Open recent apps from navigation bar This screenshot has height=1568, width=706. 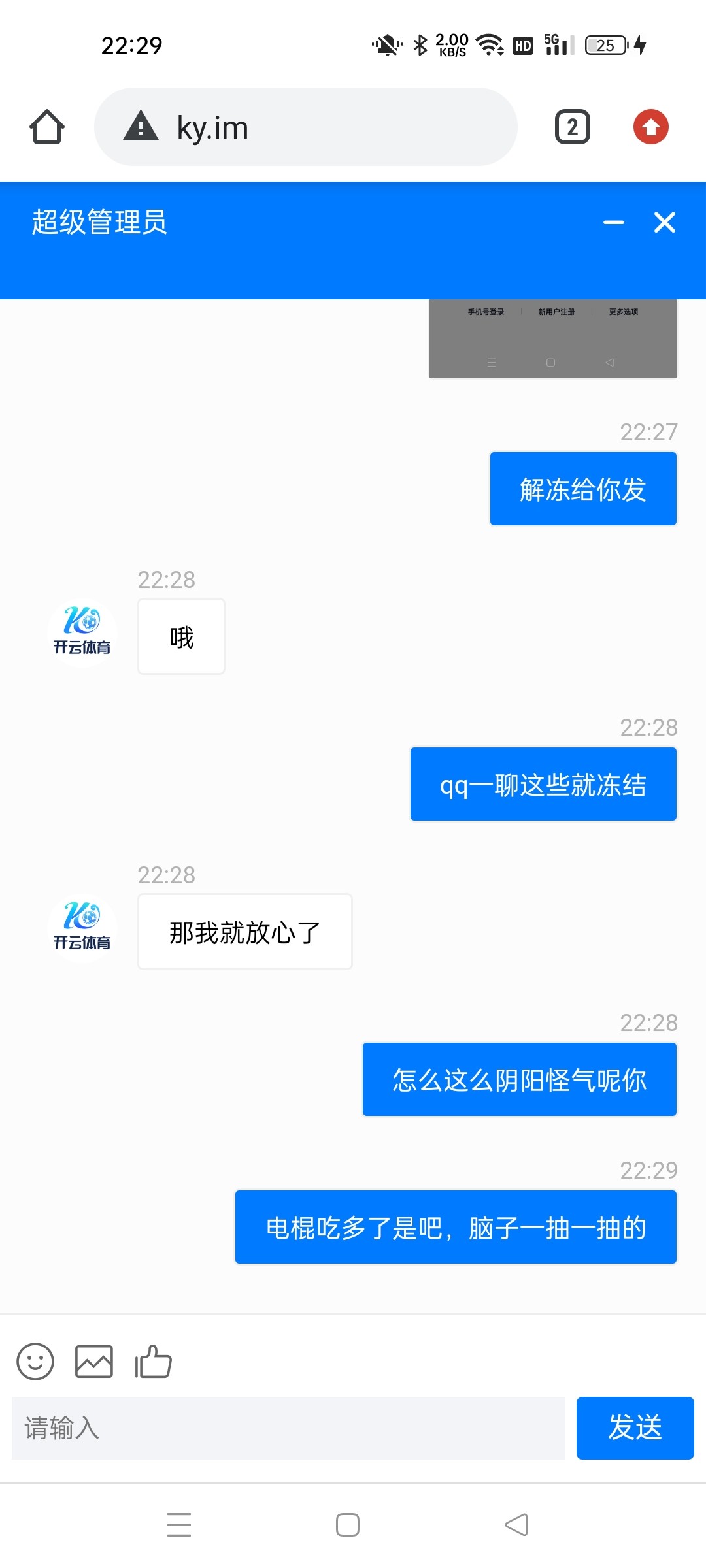coord(178,1525)
